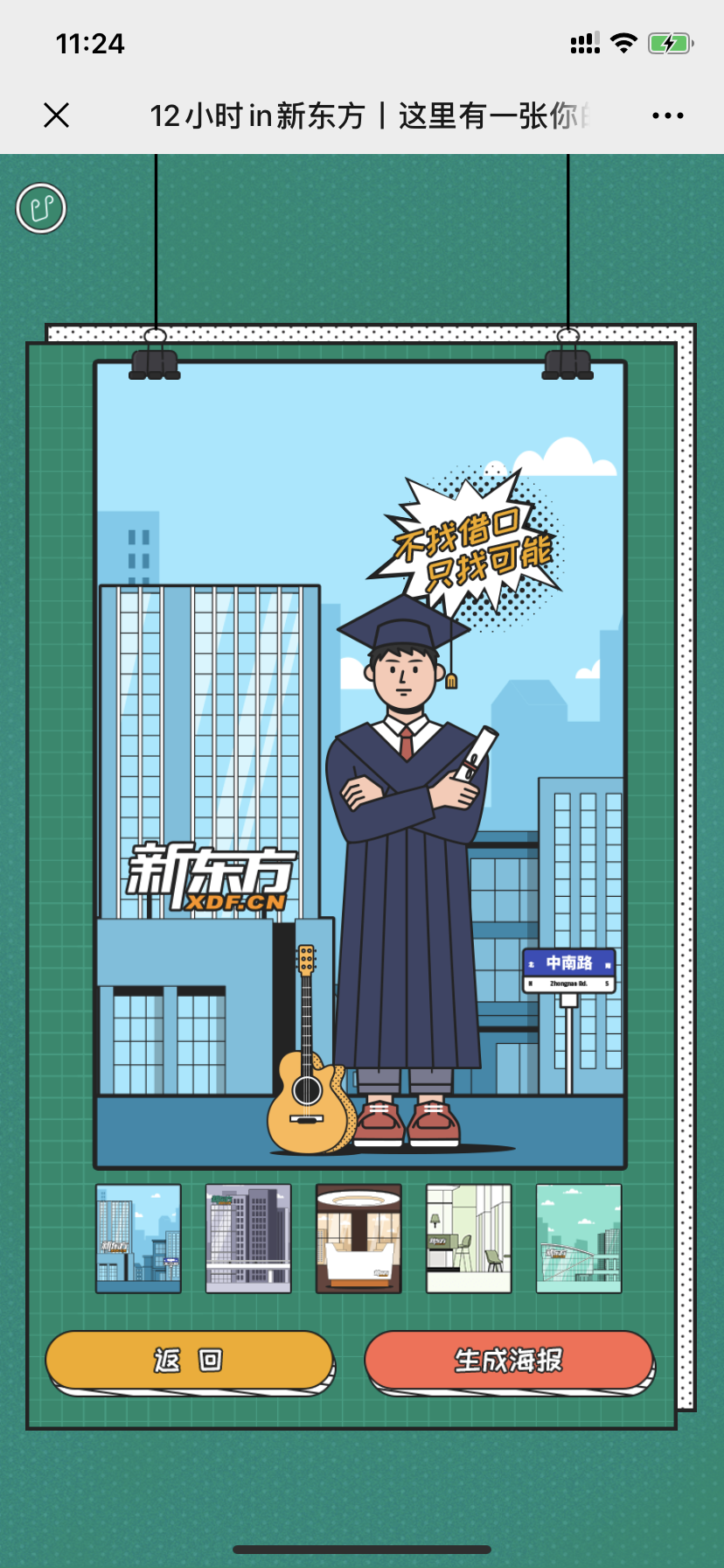Select the blue skyscraper background thumbnail
724x1568 pixels.
tap(138, 1238)
